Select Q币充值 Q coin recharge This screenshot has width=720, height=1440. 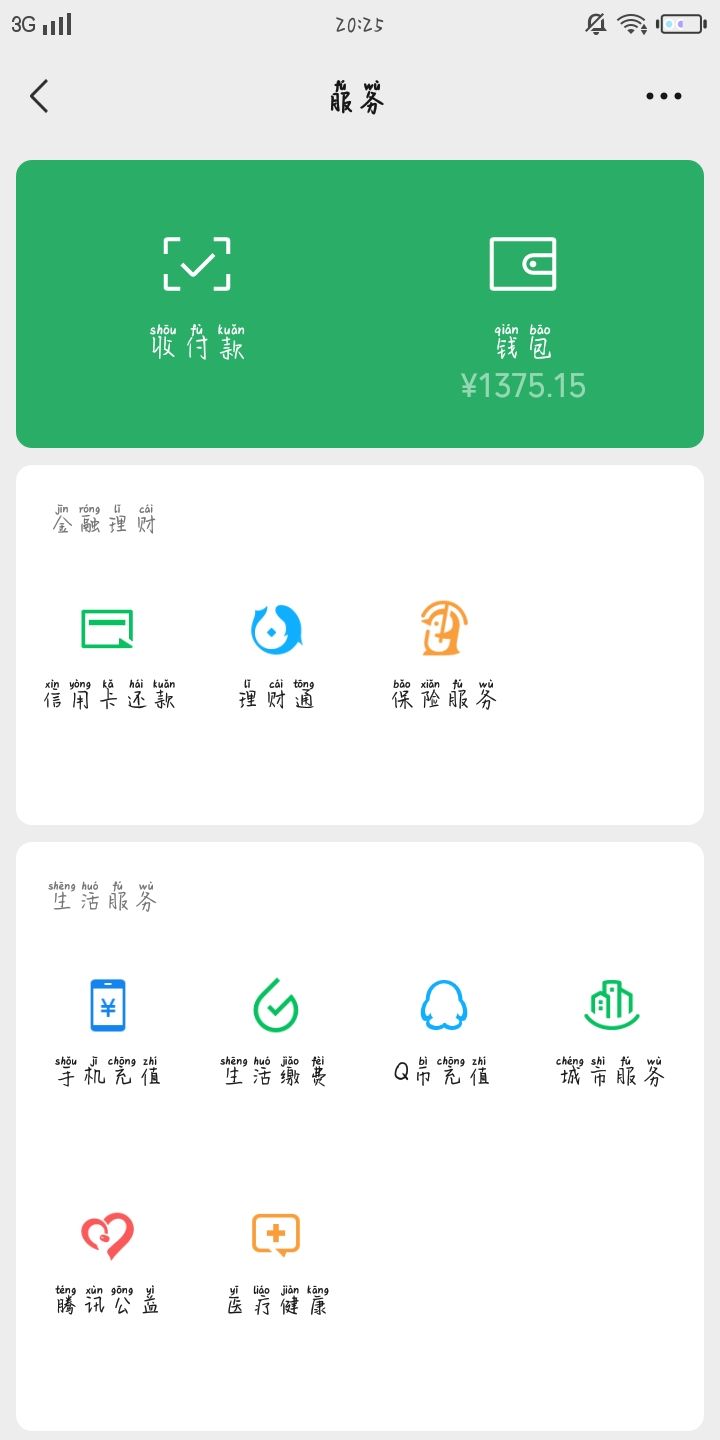click(444, 1030)
